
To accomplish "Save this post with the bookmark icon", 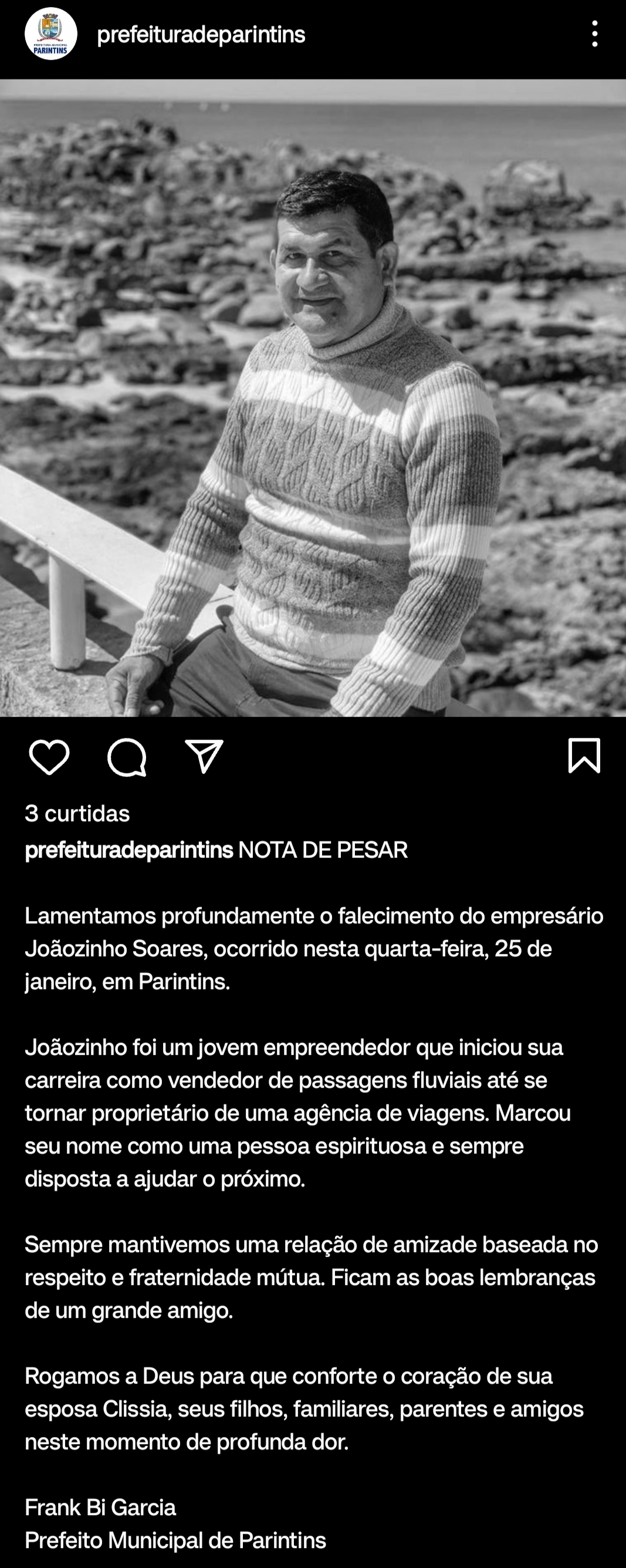I will click(584, 756).
